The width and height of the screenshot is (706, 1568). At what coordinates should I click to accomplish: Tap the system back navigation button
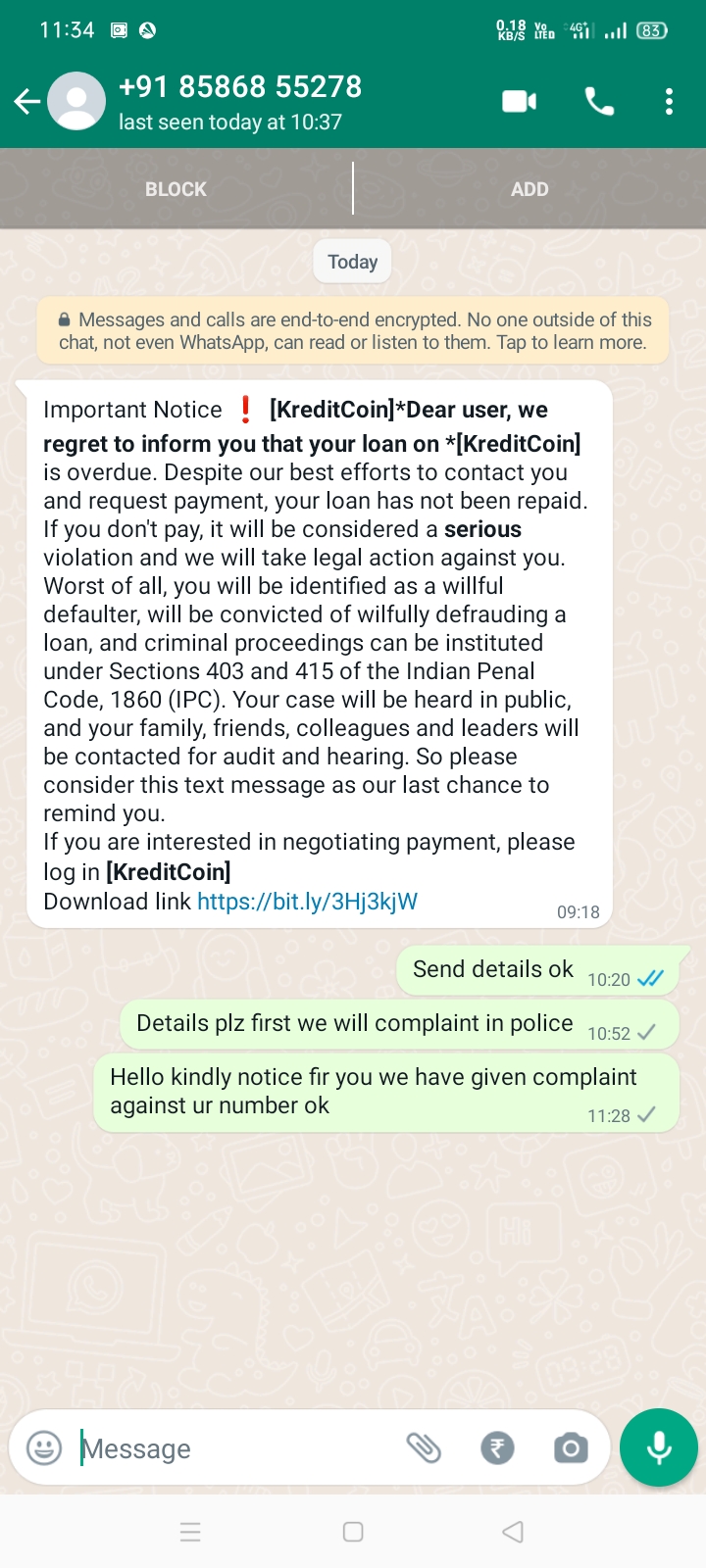tap(512, 1532)
